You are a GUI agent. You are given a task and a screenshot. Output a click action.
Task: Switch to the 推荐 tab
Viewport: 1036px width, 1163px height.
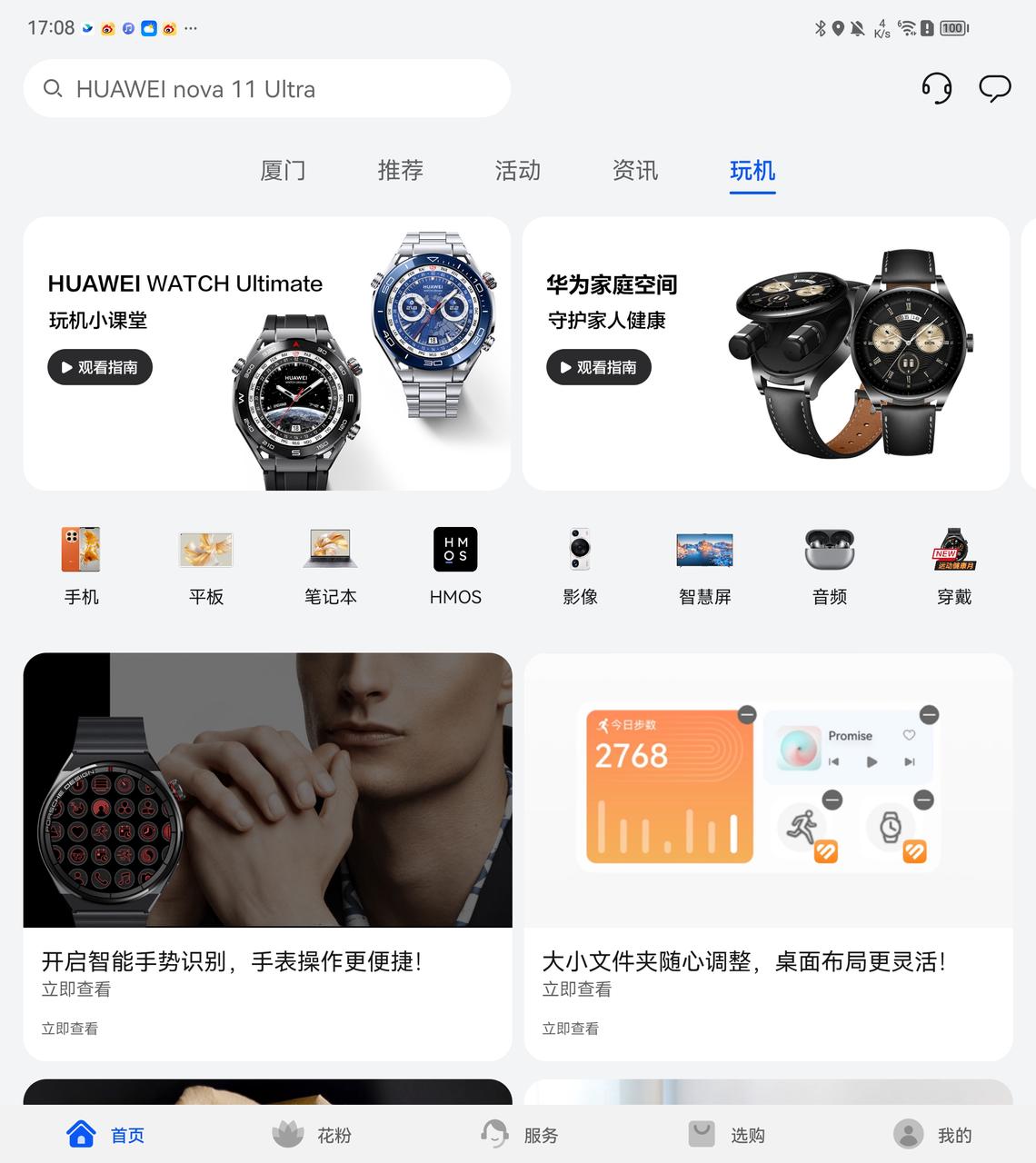400,171
